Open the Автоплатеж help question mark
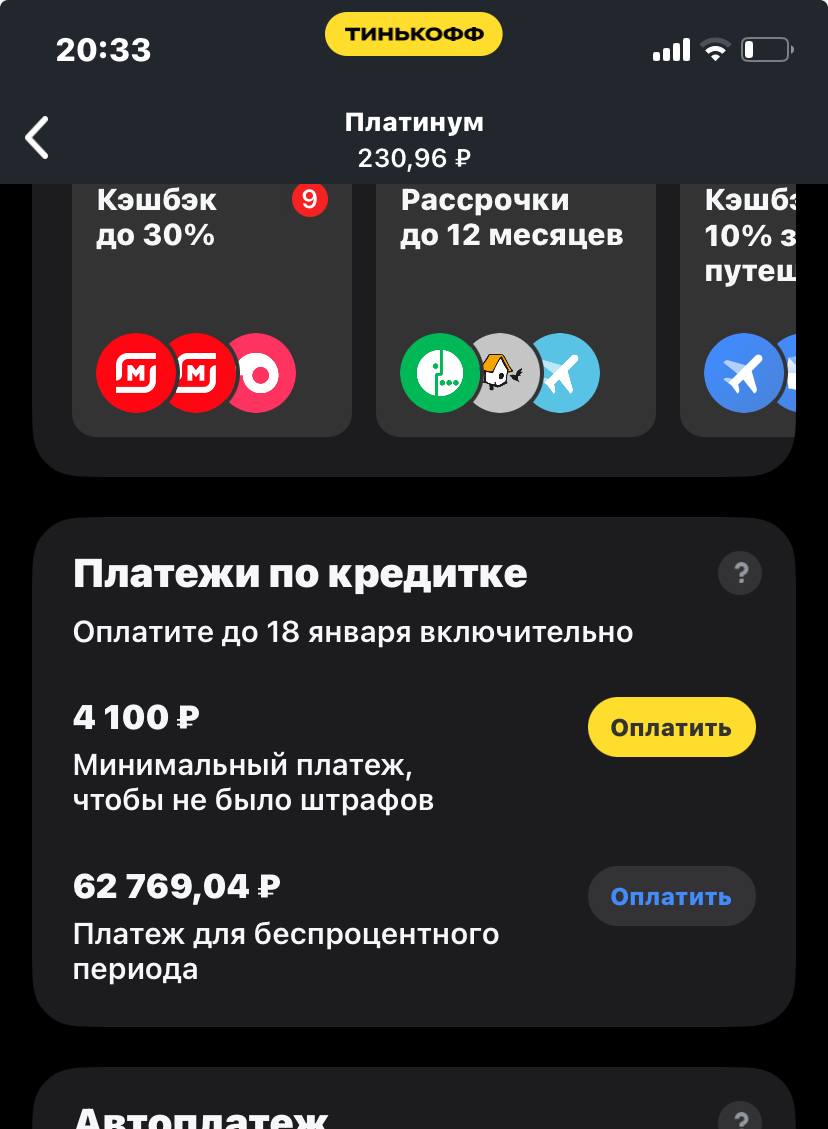Viewport: 828px width, 1129px height. point(740,1118)
